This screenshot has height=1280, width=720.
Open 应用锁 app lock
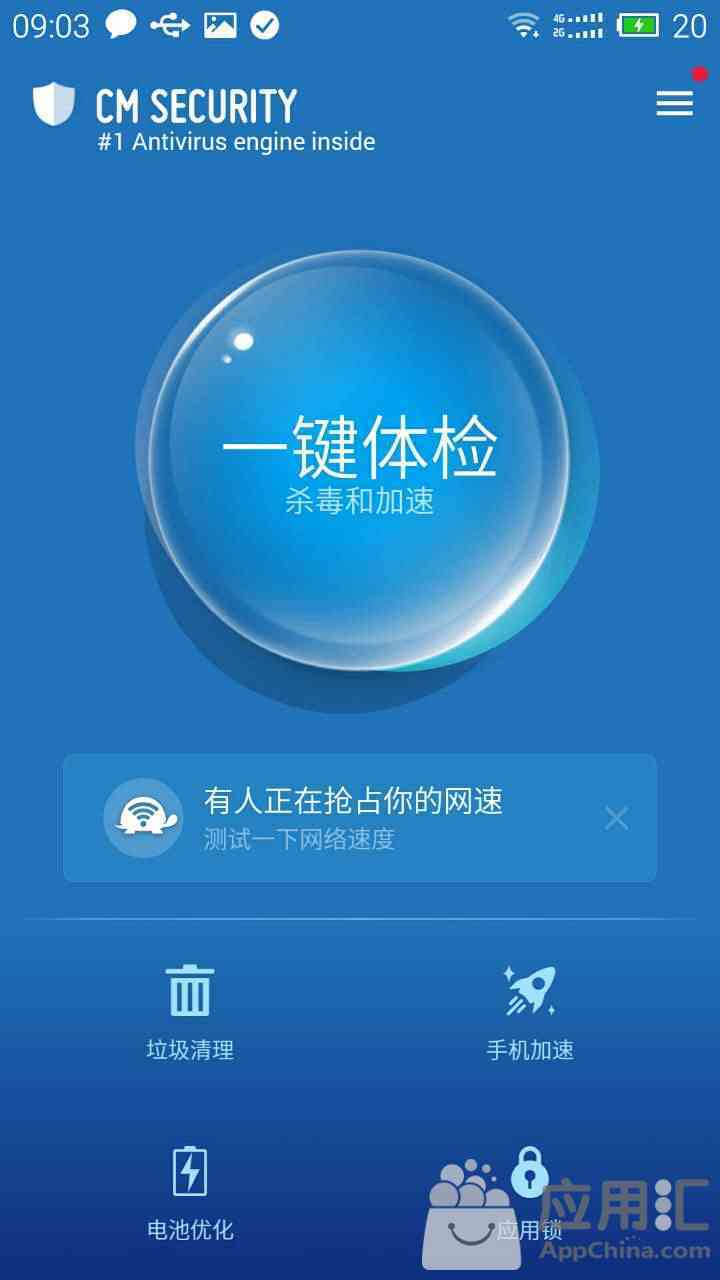[530, 1192]
